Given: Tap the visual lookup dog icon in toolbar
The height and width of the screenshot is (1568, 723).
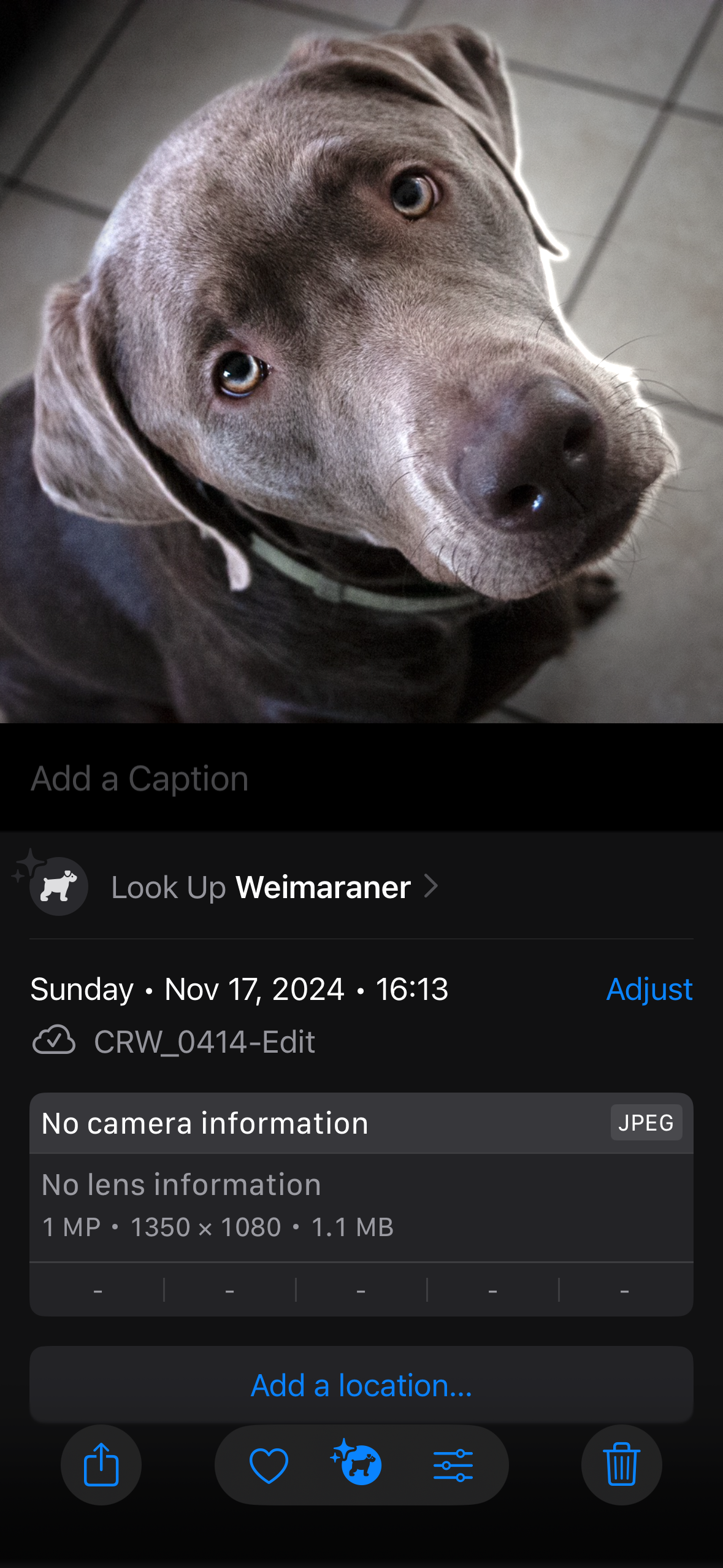Looking at the screenshot, I should 359,1464.
